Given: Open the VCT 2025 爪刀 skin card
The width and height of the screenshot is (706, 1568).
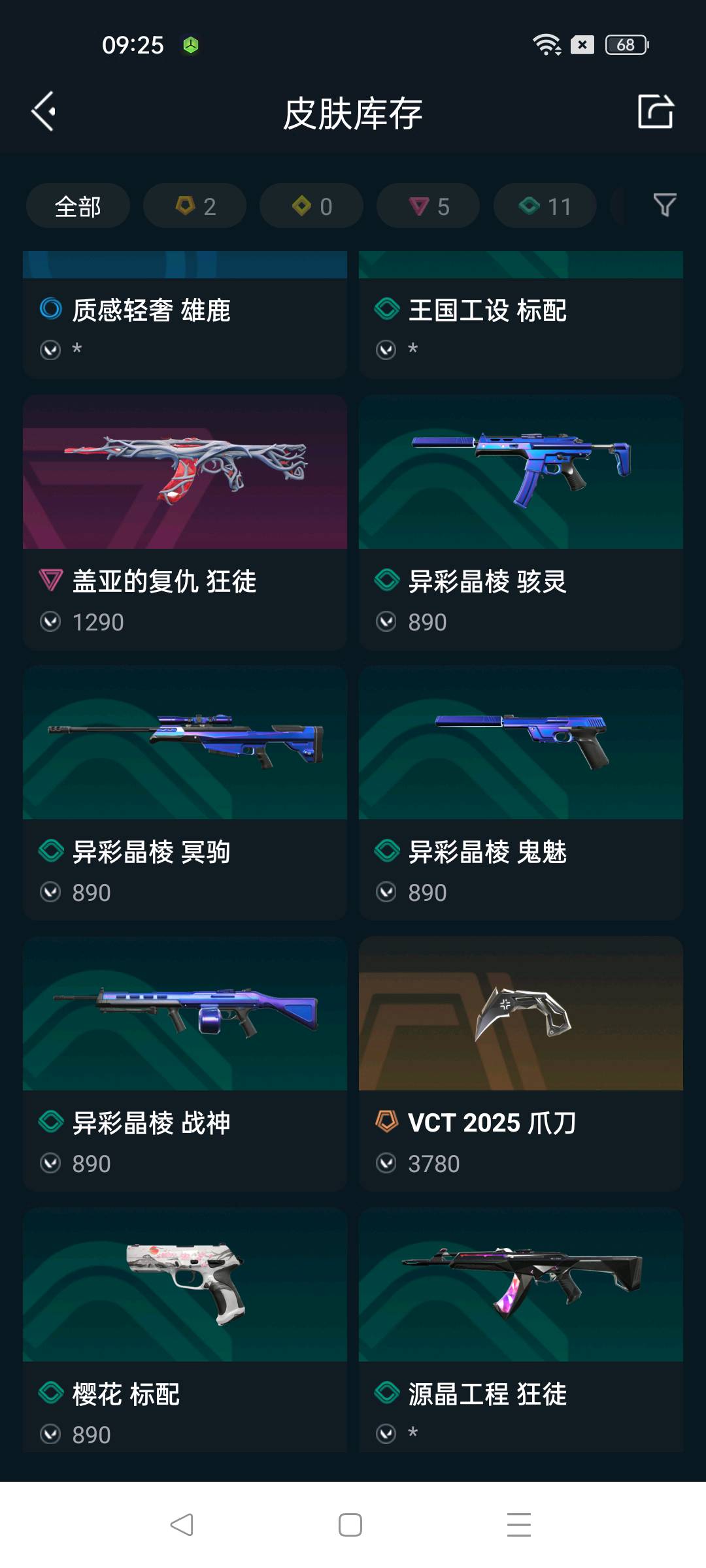Looking at the screenshot, I should (520, 1063).
